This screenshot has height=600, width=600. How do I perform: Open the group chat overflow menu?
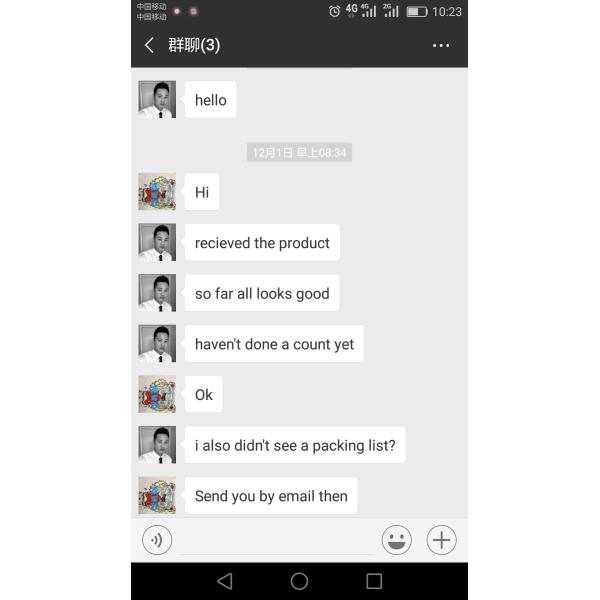pos(440,45)
